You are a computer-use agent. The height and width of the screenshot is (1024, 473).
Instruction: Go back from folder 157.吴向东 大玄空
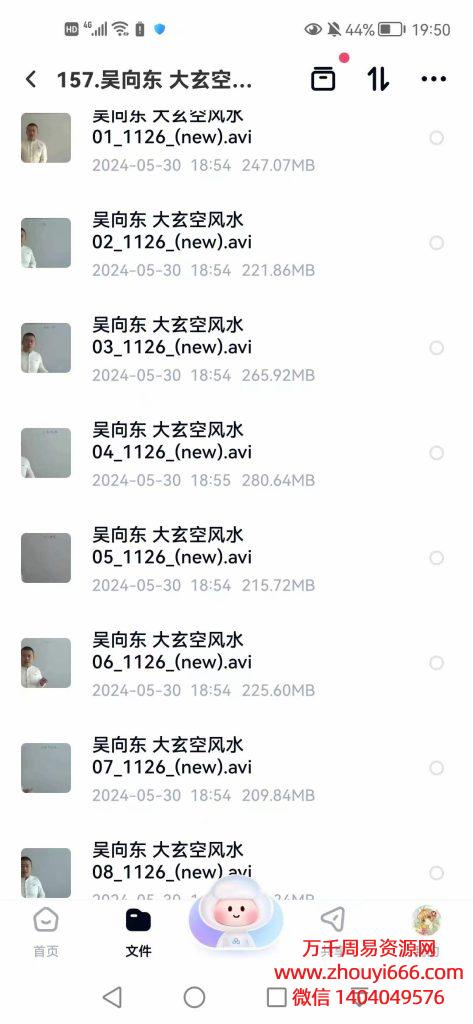(x=30, y=80)
